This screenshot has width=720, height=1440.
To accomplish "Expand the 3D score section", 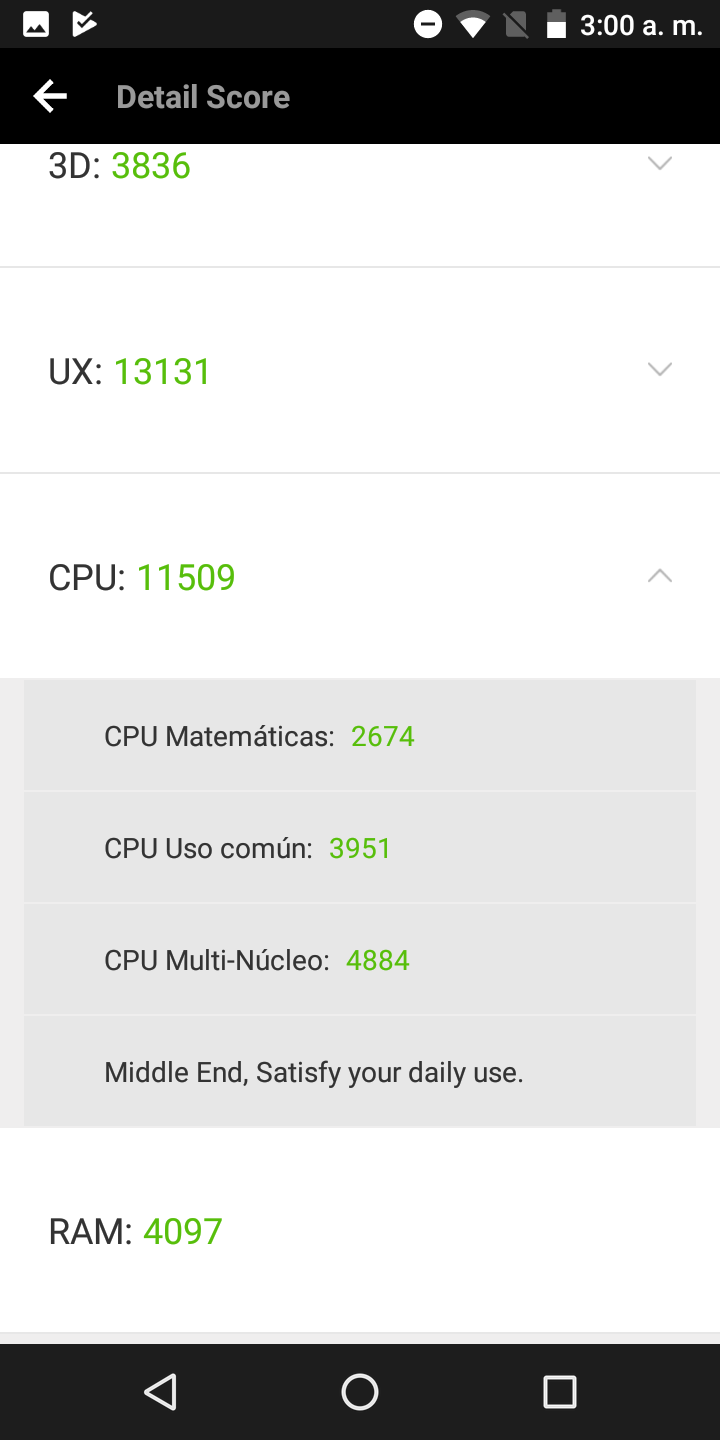I will point(659,164).
